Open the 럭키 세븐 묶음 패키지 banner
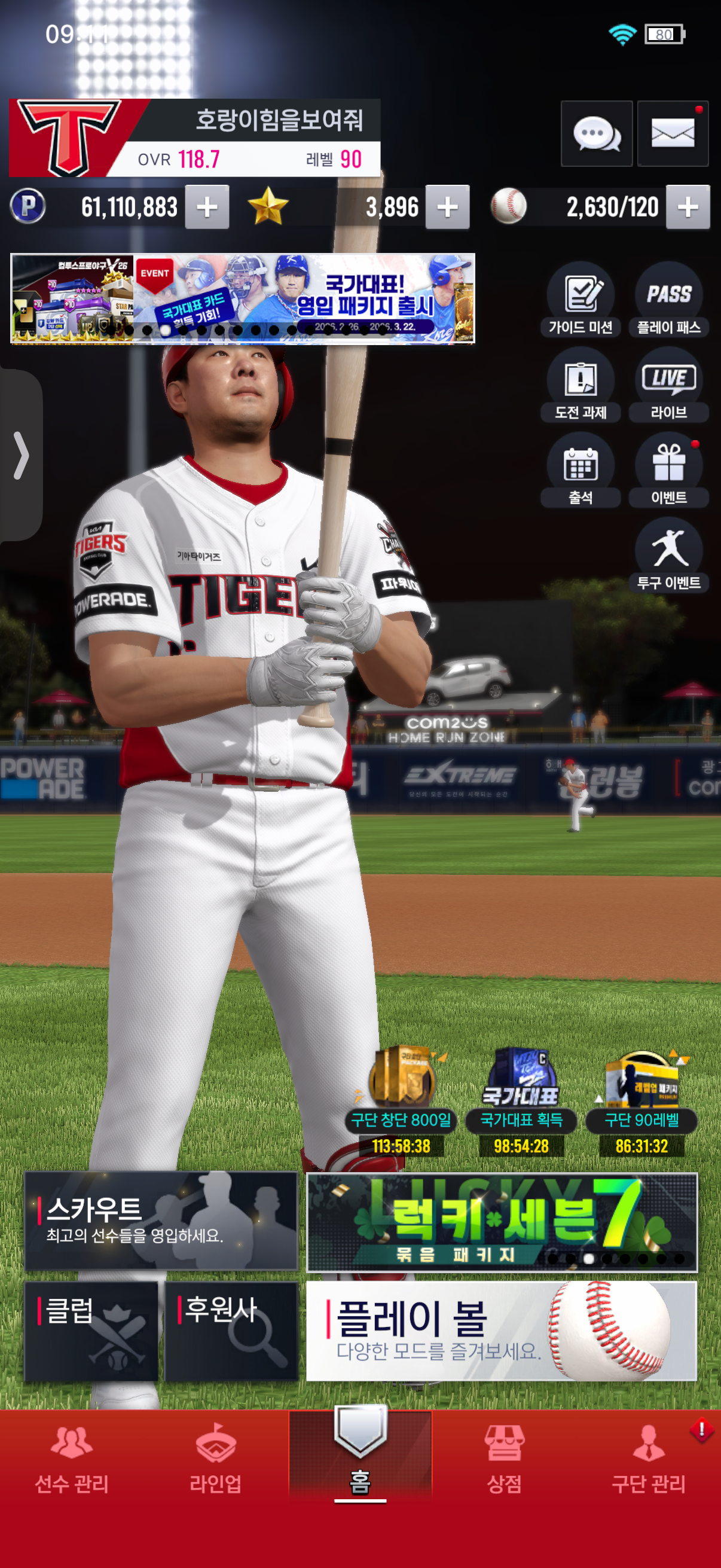This screenshot has width=721, height=1568. pyautogui.click(x=502, y=1222)
